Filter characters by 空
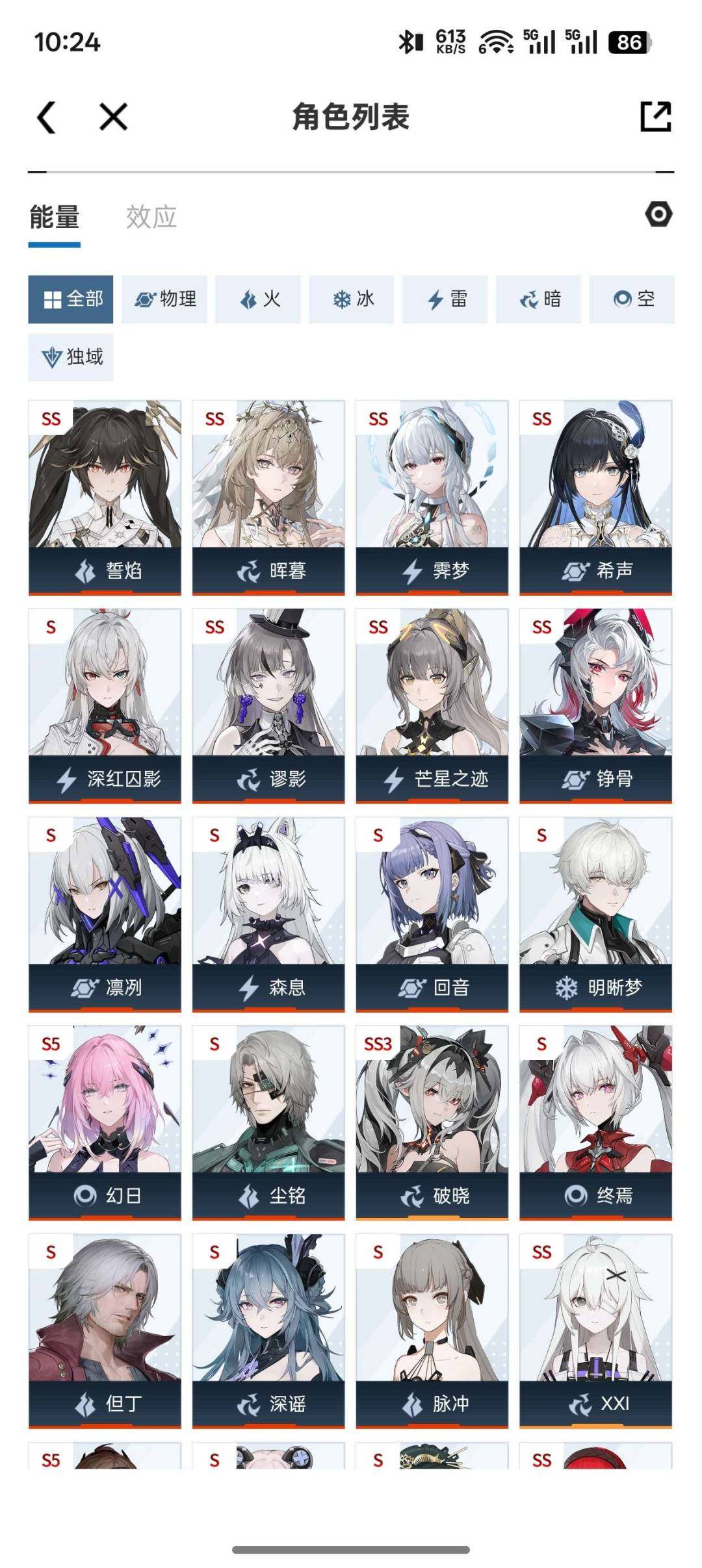 pos(632,299)
